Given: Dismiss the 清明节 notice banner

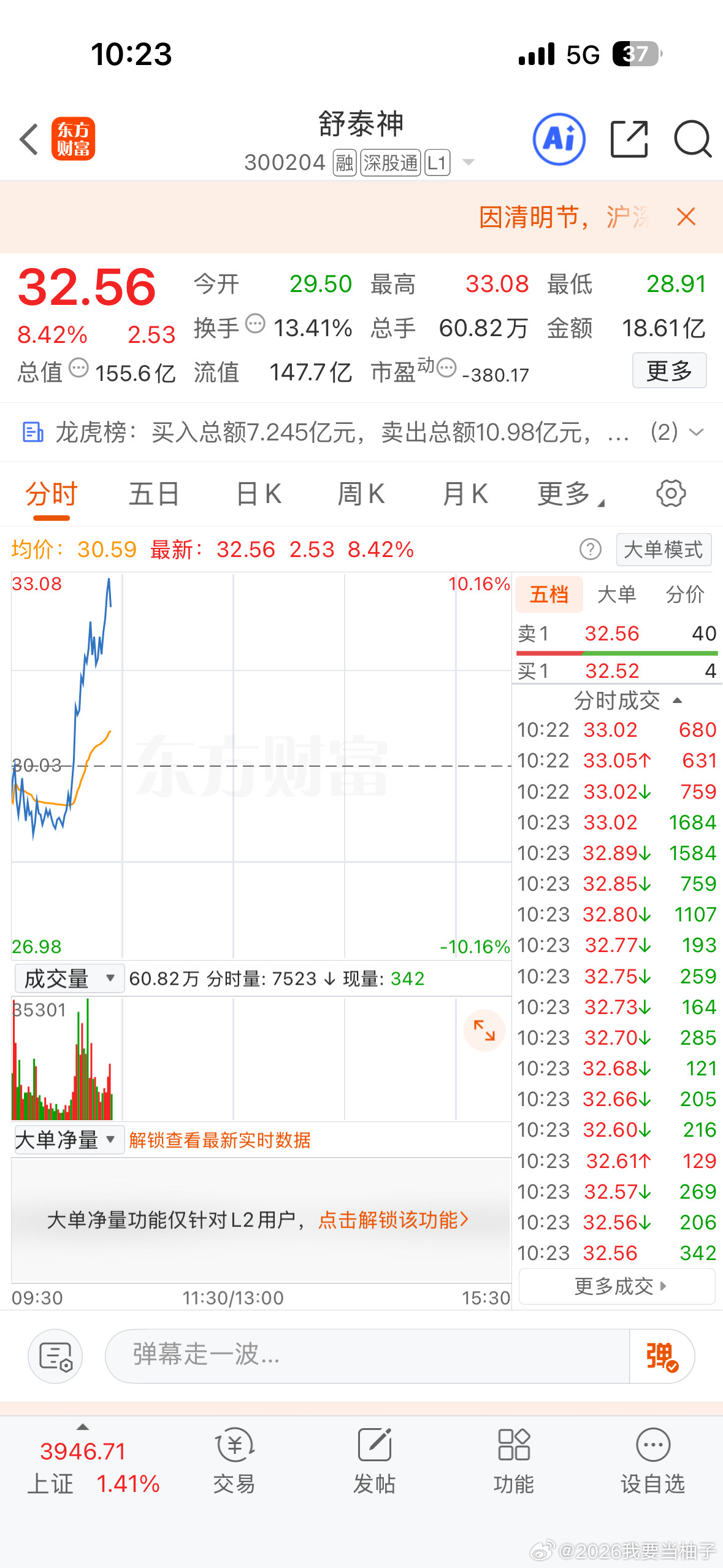Looking at the screenshot, I should point(685,217).
